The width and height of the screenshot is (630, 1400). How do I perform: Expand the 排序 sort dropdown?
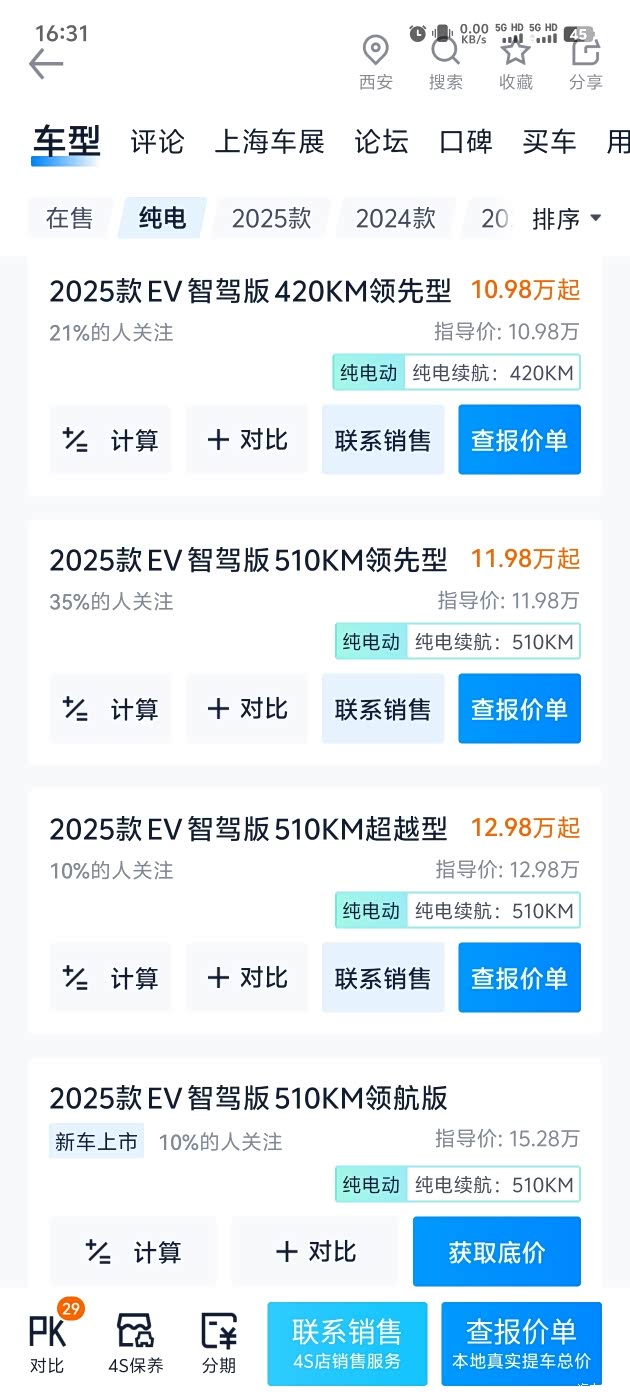(x=566, y=219)
